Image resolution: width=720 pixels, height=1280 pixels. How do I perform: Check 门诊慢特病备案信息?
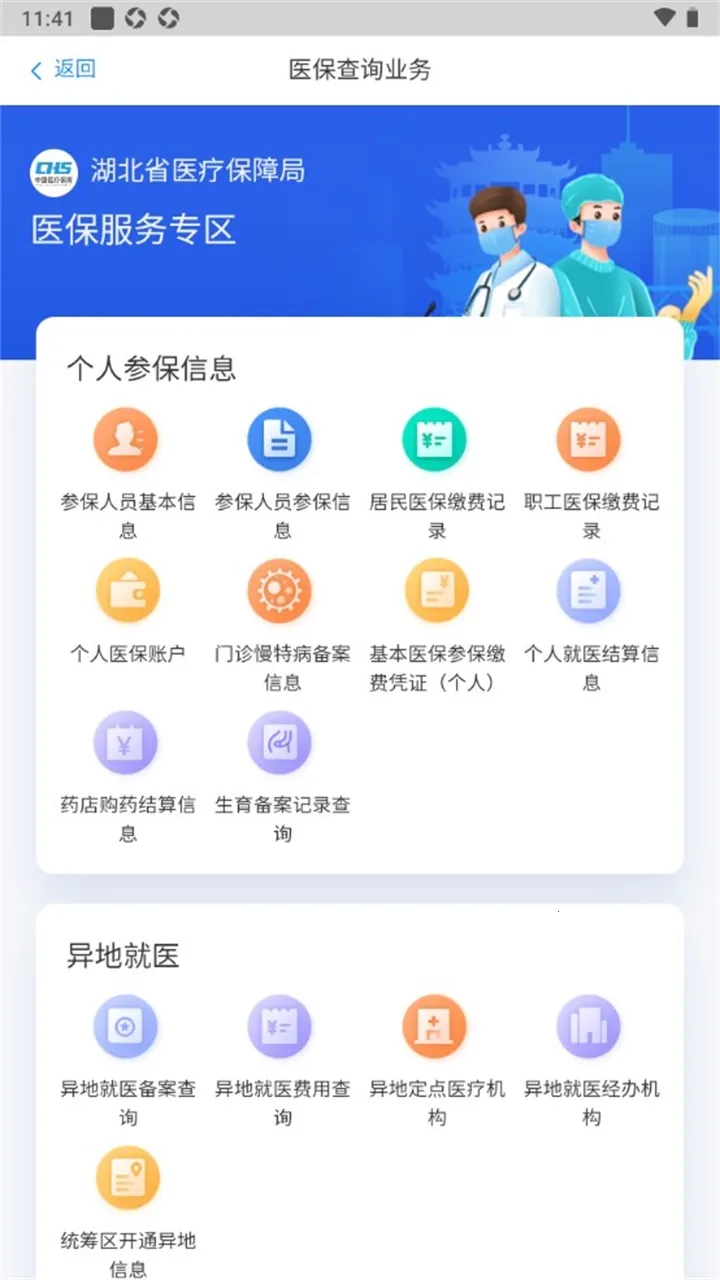pyautogui.click(x=281, y=591)
